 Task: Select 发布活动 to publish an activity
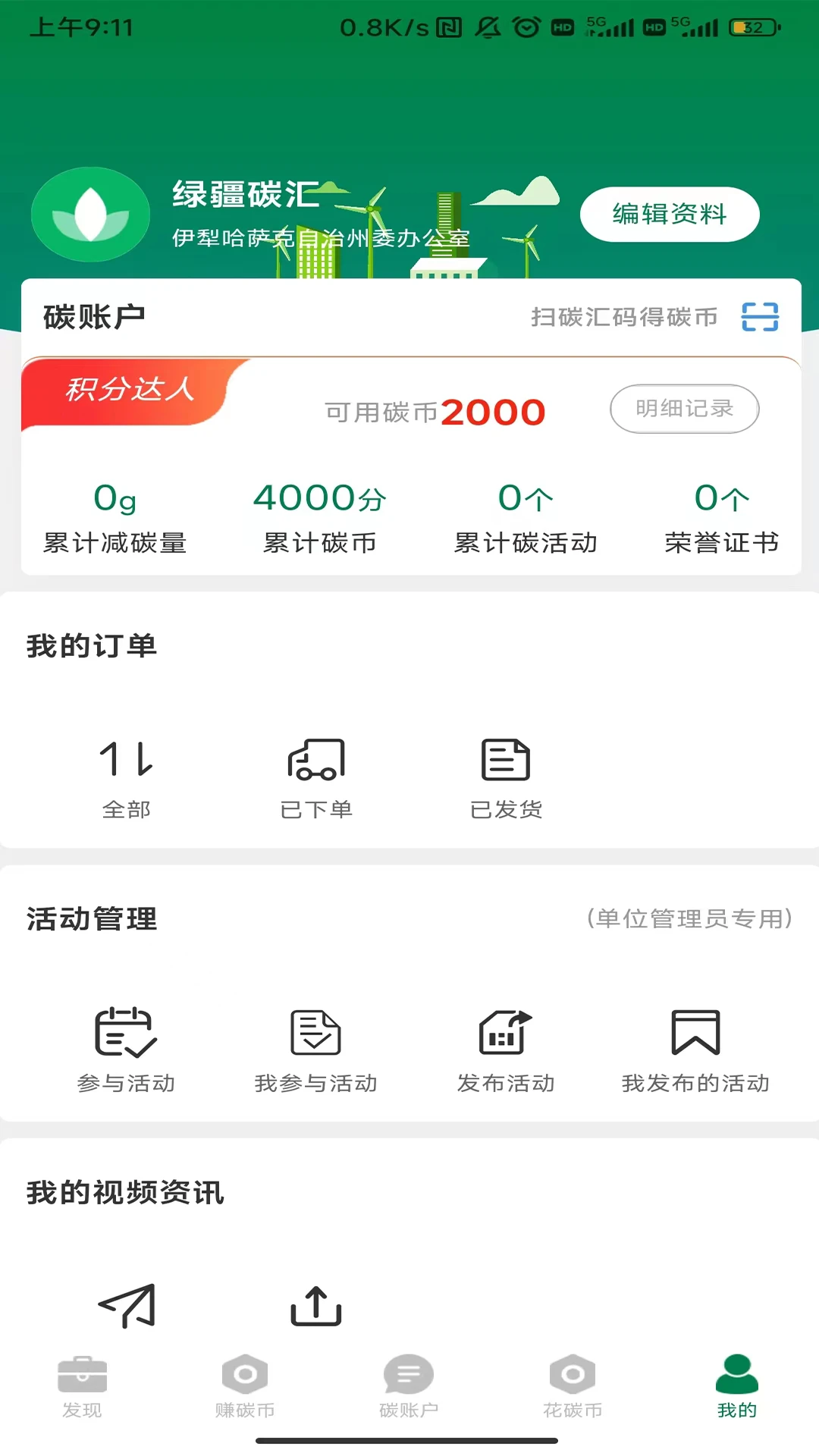506,1050
